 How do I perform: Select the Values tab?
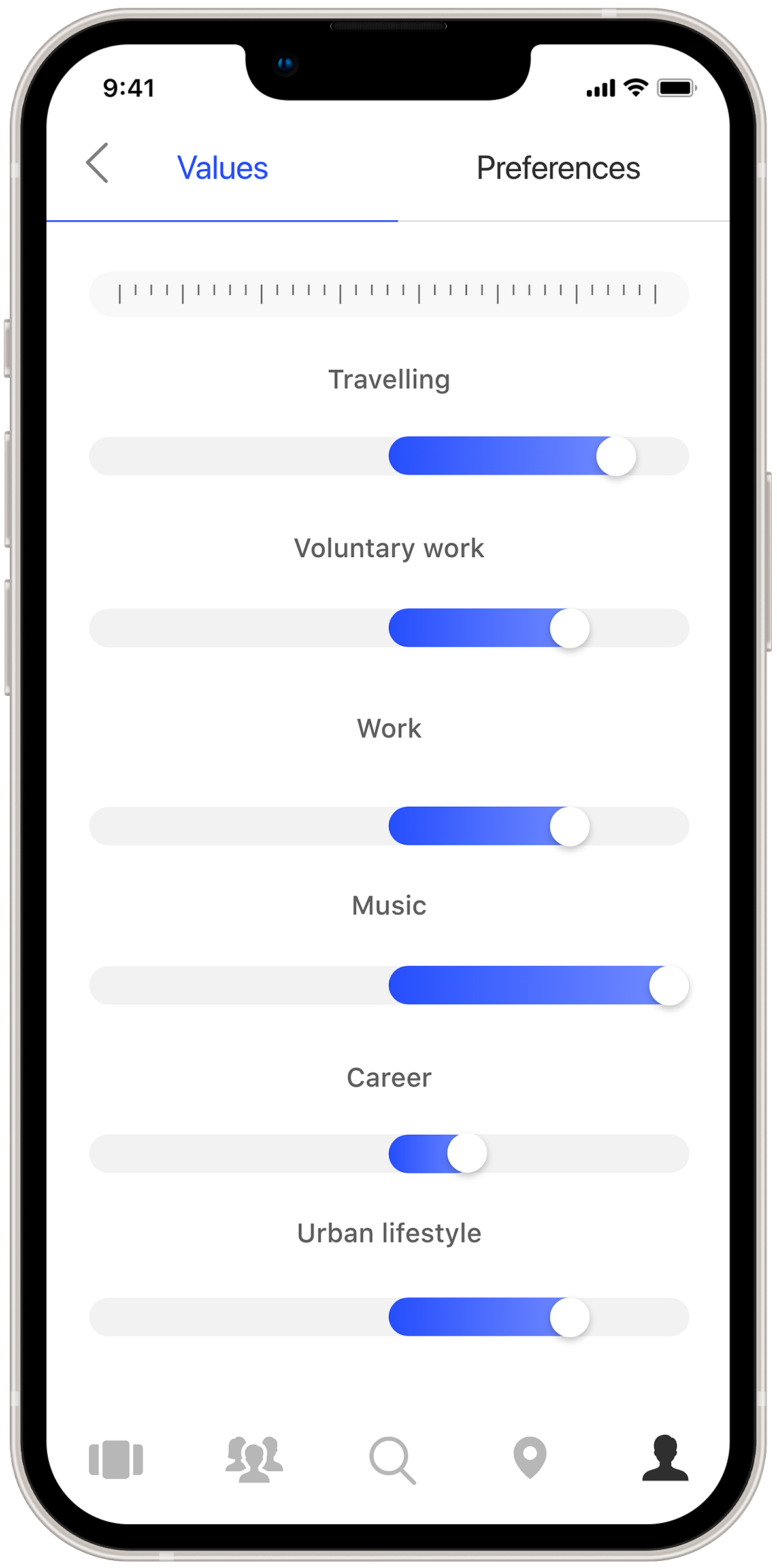tap(222, 169)
